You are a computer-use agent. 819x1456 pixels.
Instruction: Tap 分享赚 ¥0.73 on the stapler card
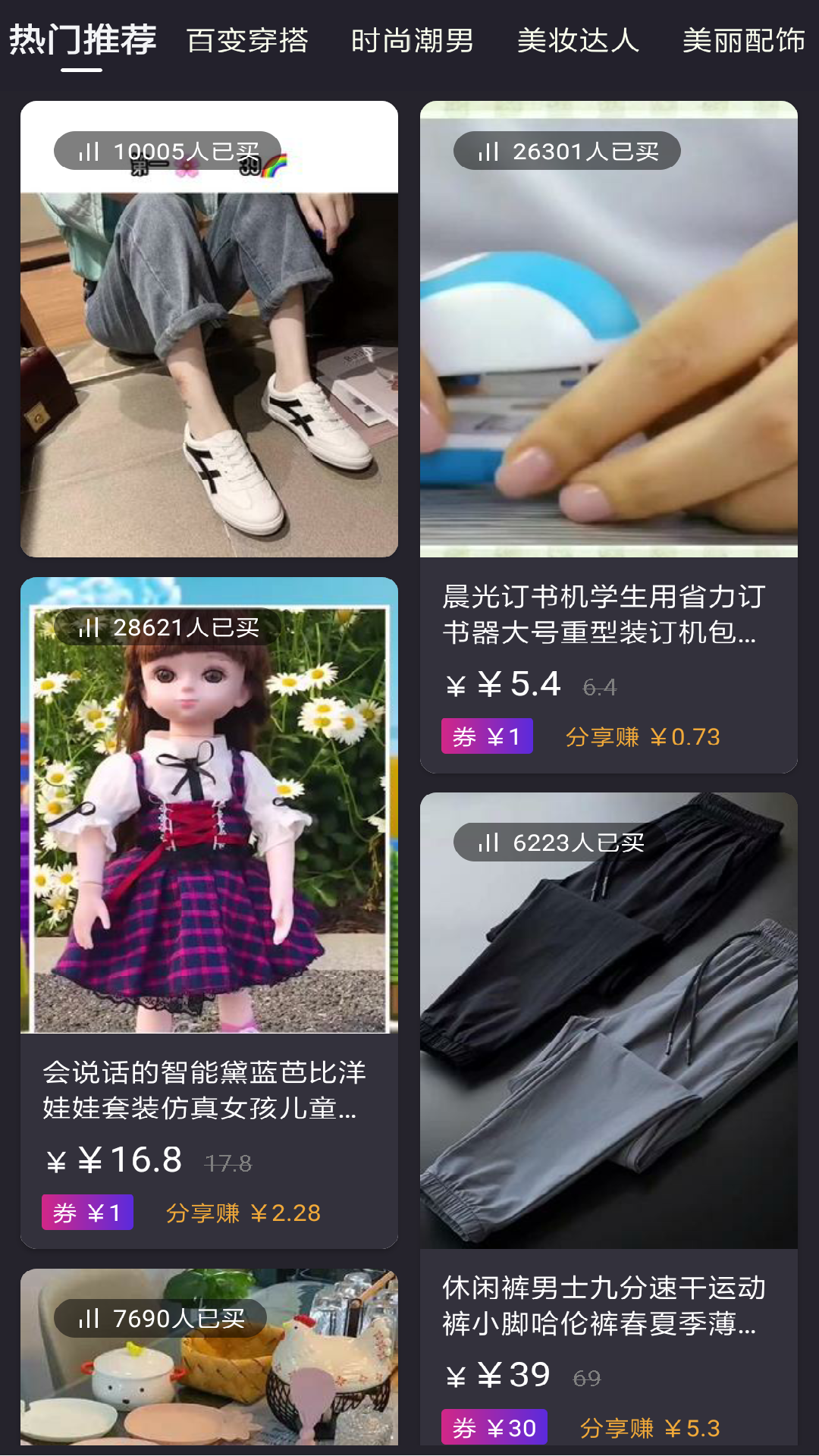tap(642, 737)
